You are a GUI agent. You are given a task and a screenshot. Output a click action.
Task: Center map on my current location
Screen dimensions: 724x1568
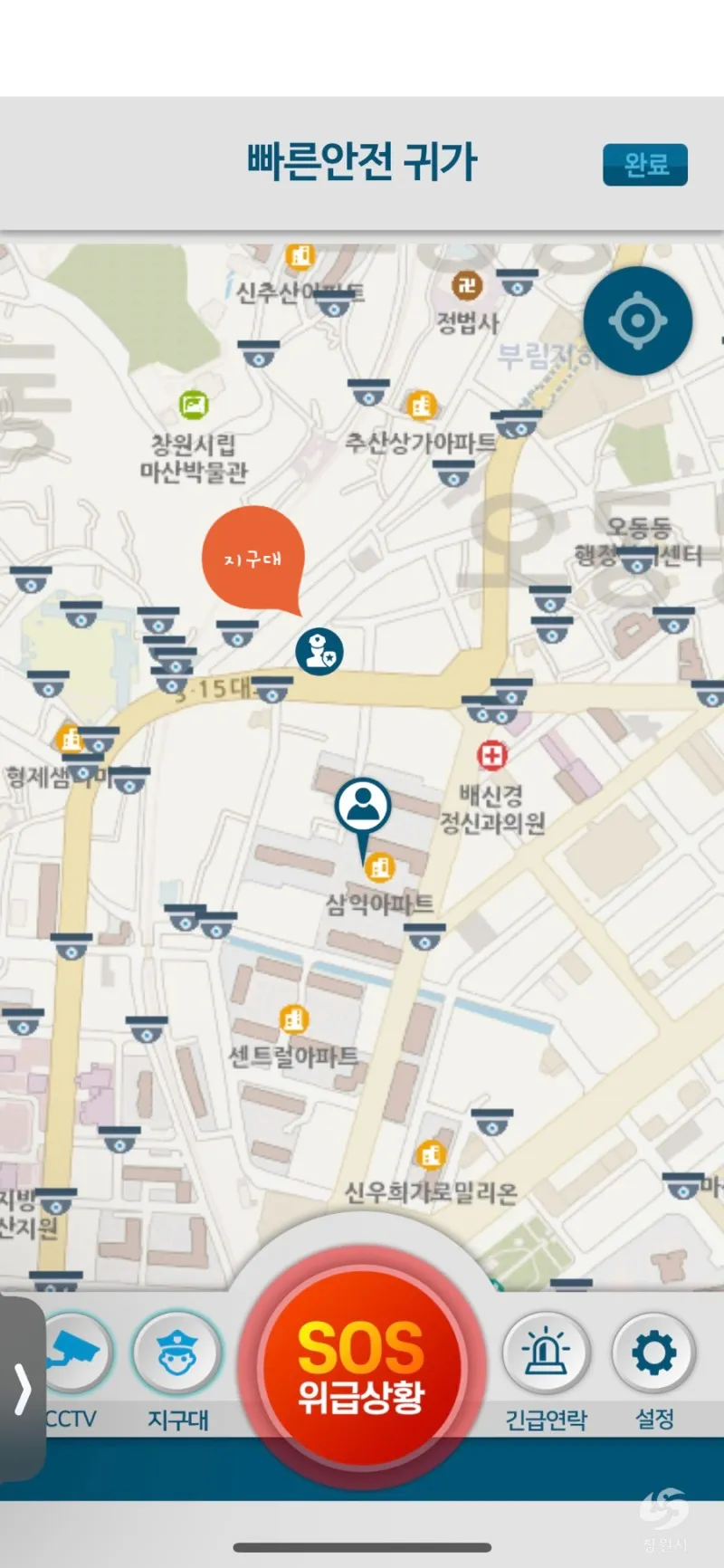[x=637, y=320]
